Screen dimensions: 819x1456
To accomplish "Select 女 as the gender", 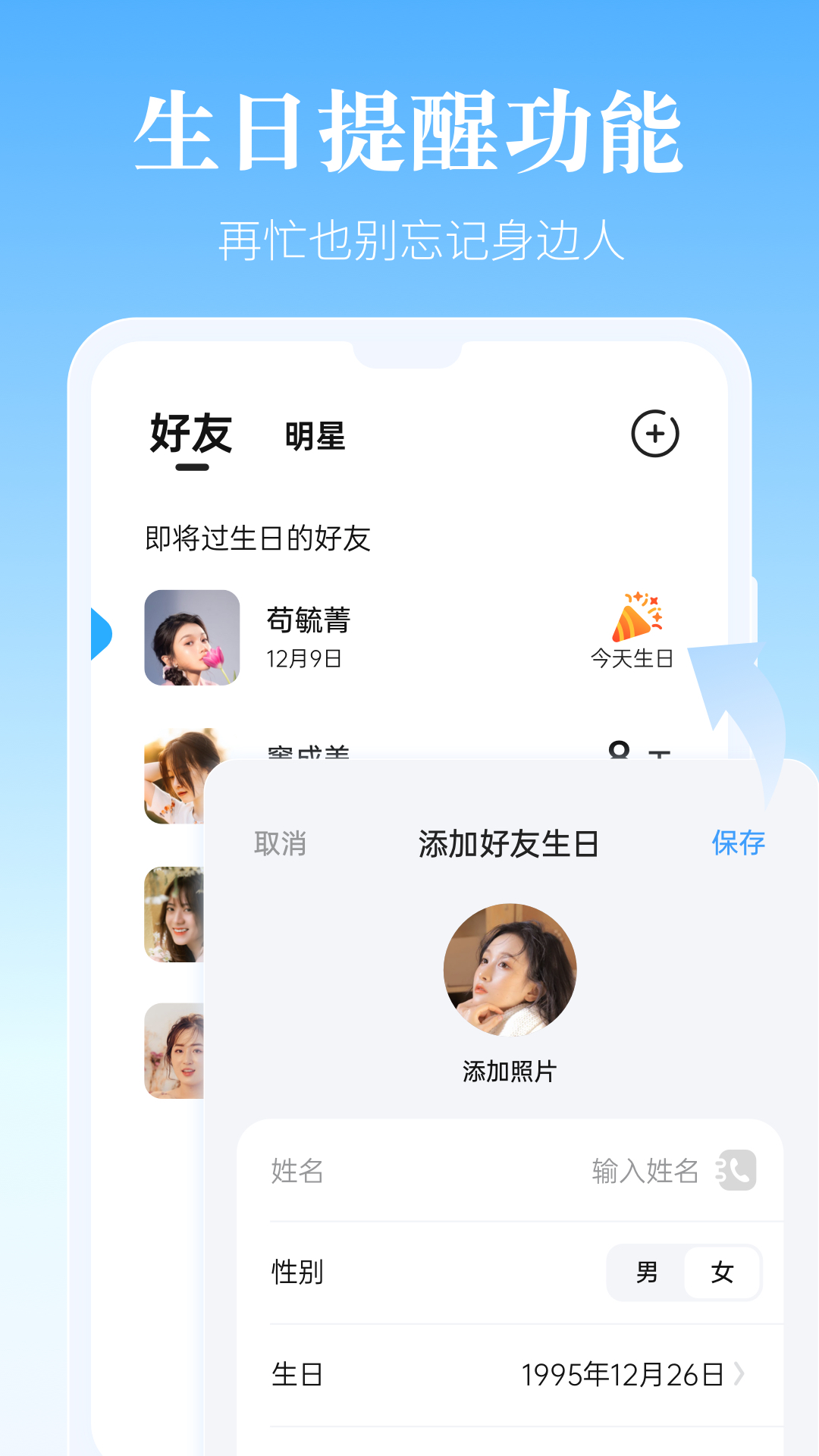I will 722,1273.
